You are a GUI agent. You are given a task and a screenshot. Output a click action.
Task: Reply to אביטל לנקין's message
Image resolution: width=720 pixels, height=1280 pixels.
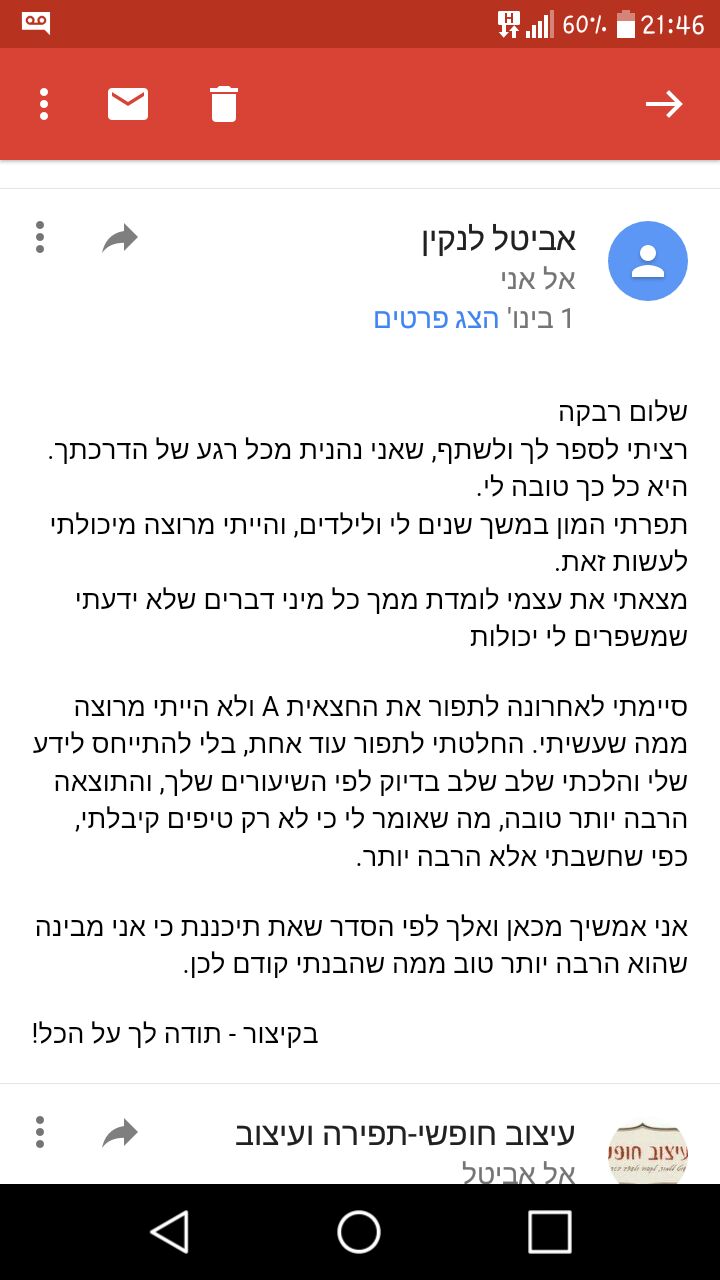pyautogui.click(x=120, y=238)
